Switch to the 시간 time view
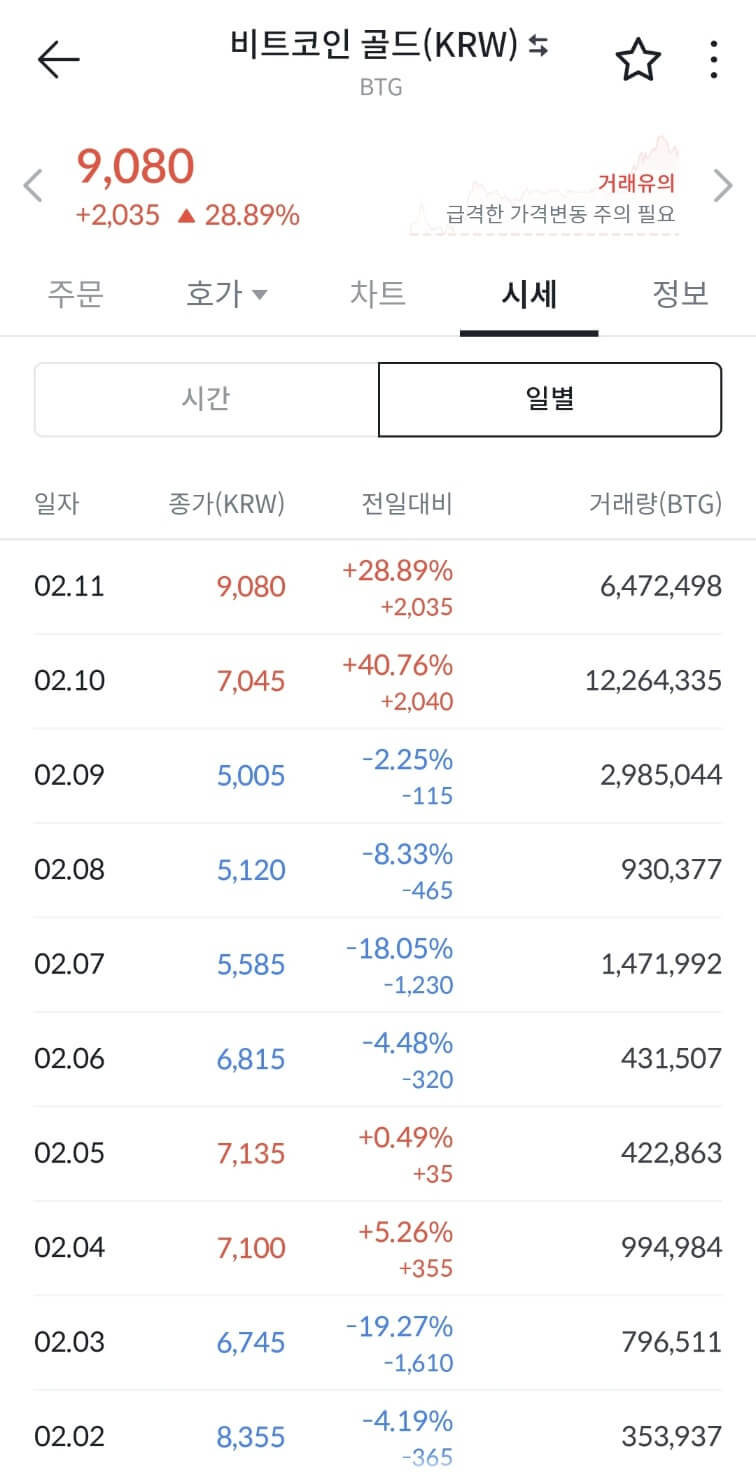Image resolution: width=756 pixels, height=1476 pixels. point(206,398)
